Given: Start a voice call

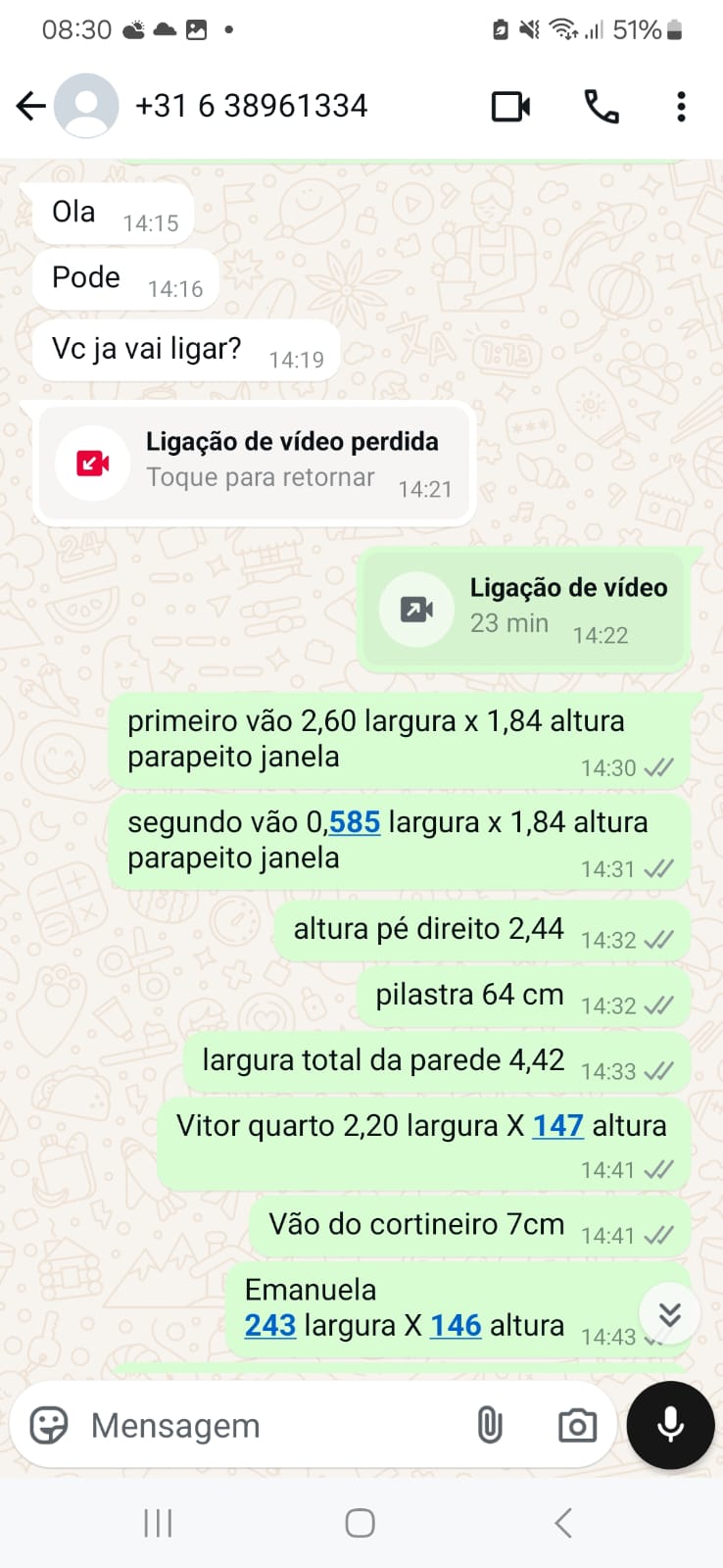Looking at the screenshot, I should click(x=601, y=106).
